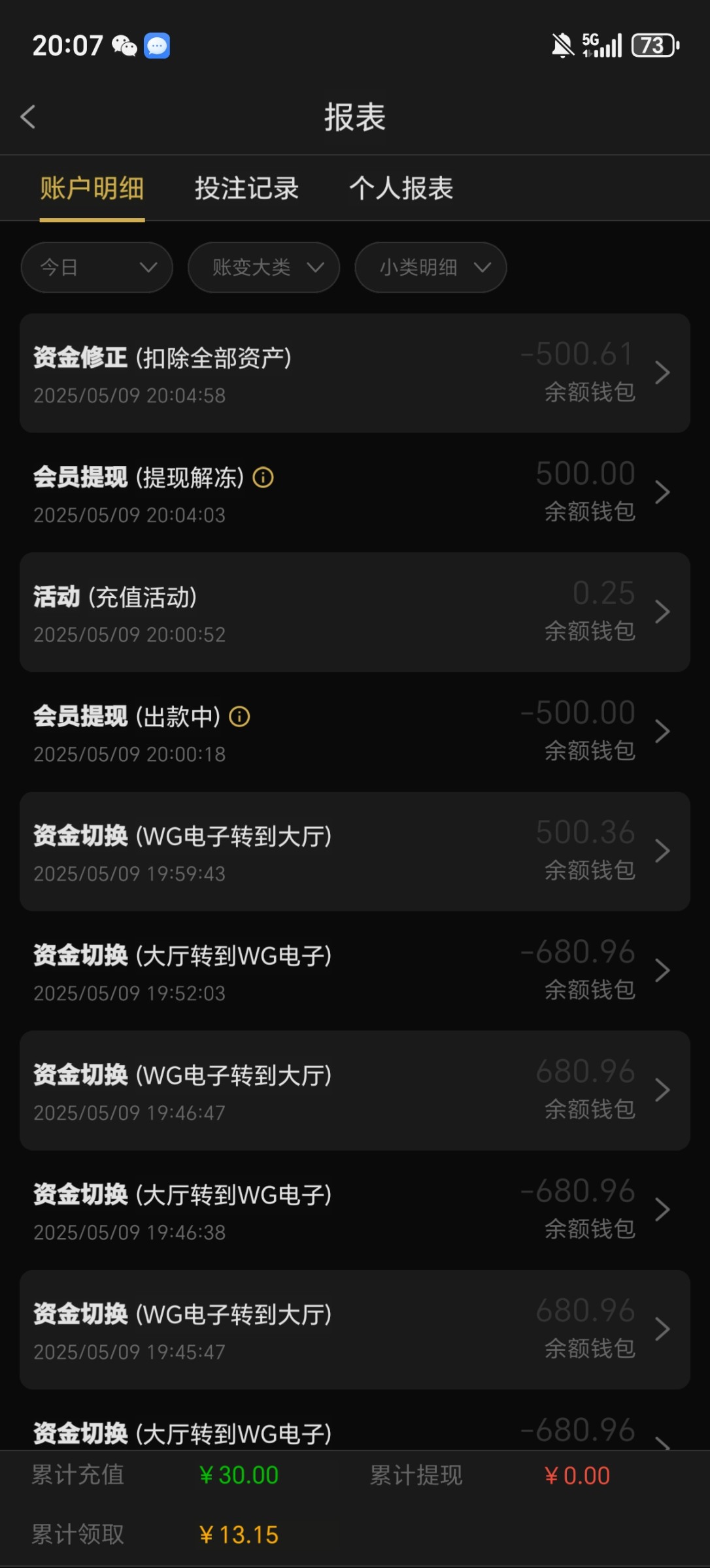Open the 会员提现 (提现解冻) record

354,493
